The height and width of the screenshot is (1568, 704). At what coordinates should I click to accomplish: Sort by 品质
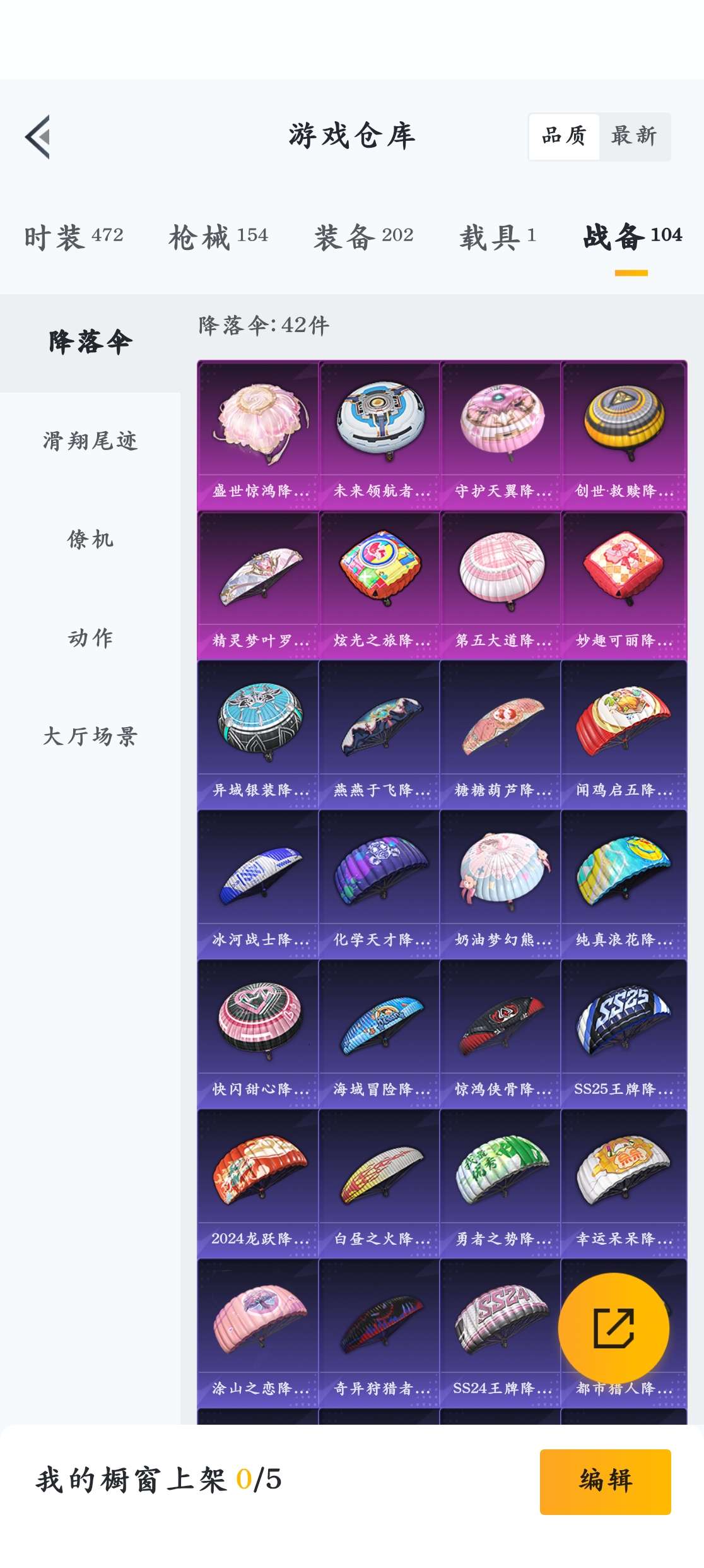pos(564,136)
